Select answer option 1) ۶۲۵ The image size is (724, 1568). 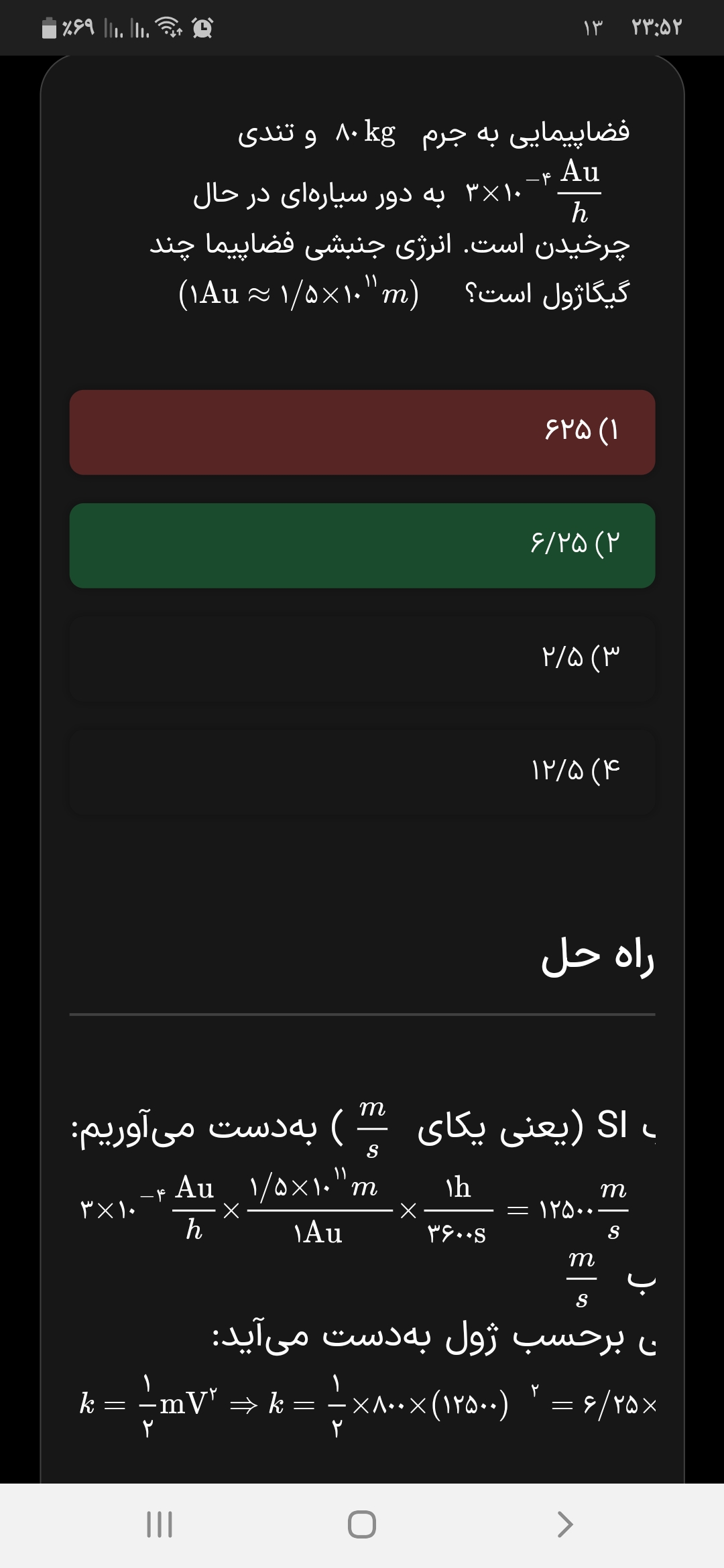[362, 432]
